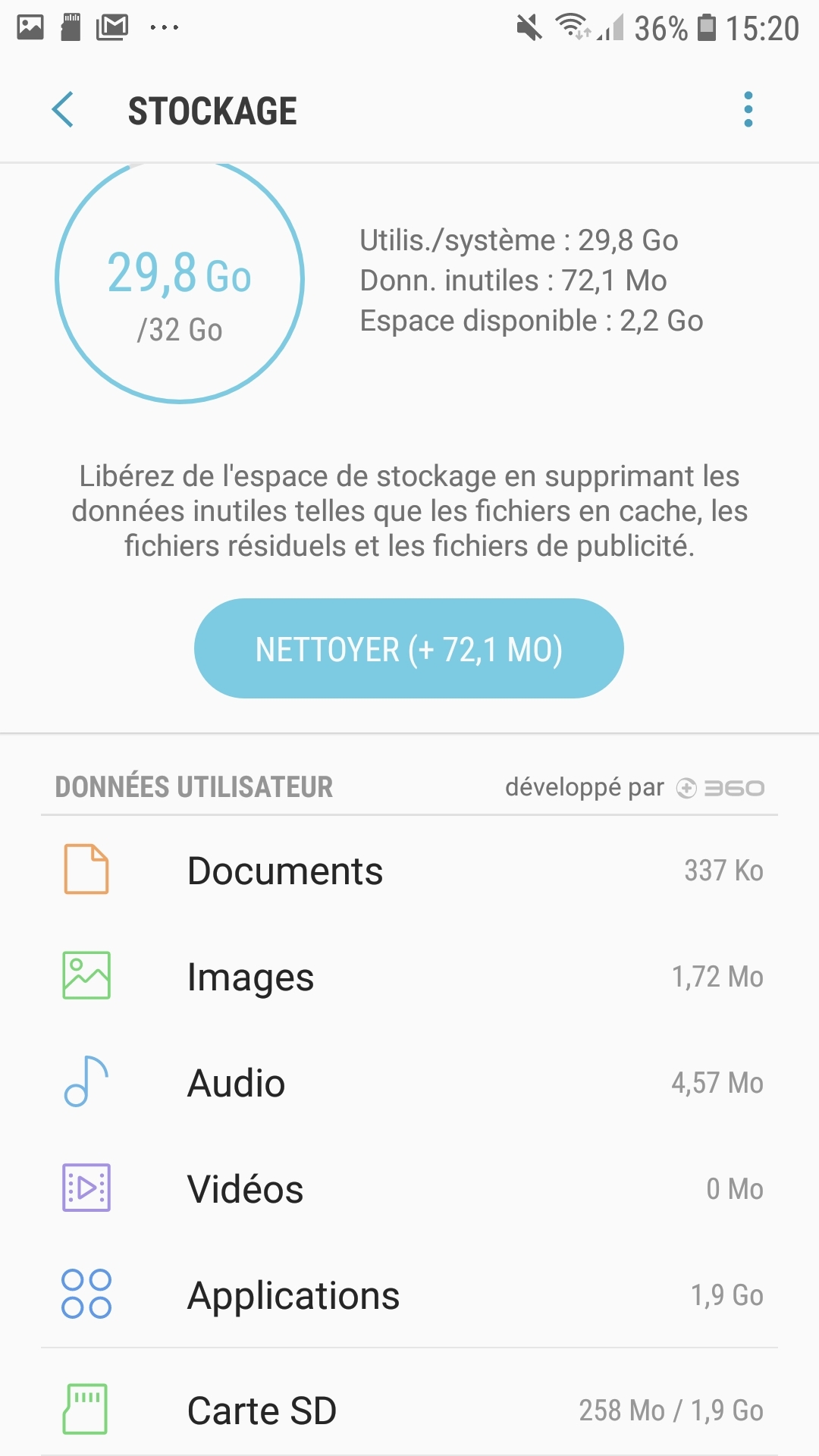Select the Vidéos row
Image resolution: width=819 pixels, height=1456 pixels.
click(x=409, y=1188)
